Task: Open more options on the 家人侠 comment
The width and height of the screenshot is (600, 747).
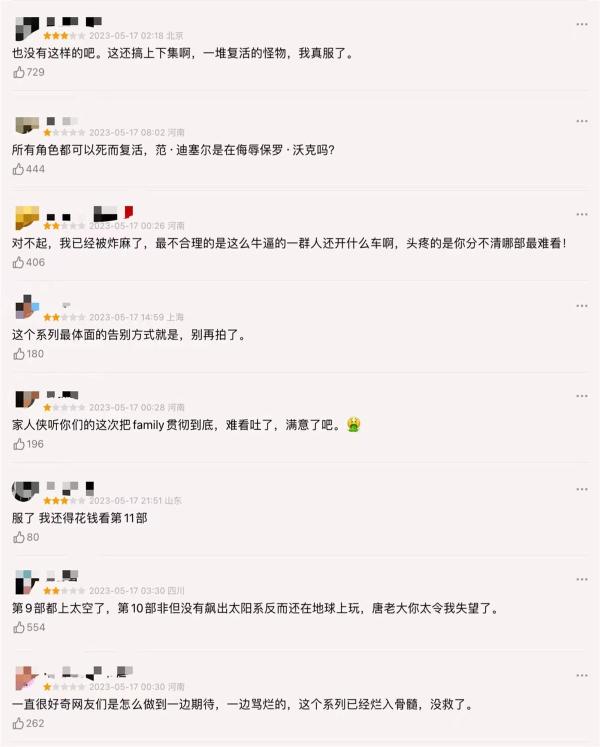Action: tap(582, 394)
